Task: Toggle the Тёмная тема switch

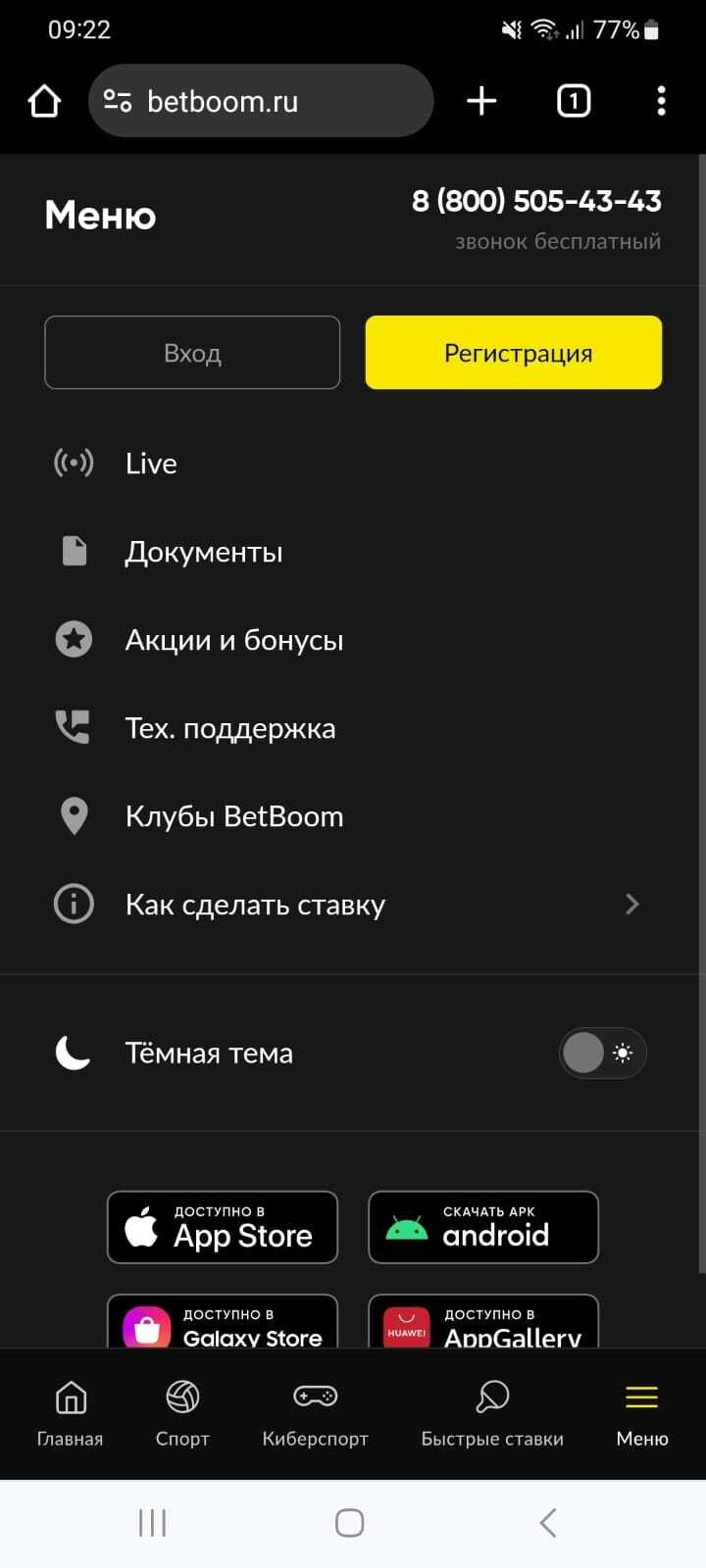Action: point(602,1053)
